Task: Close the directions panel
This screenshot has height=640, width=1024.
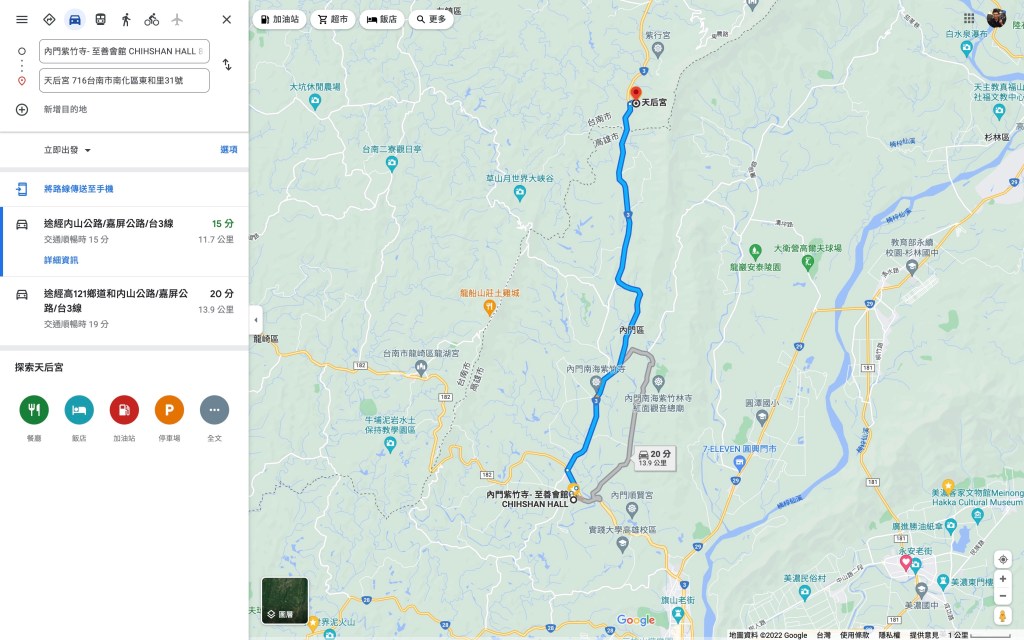Action: click(227, 19)
